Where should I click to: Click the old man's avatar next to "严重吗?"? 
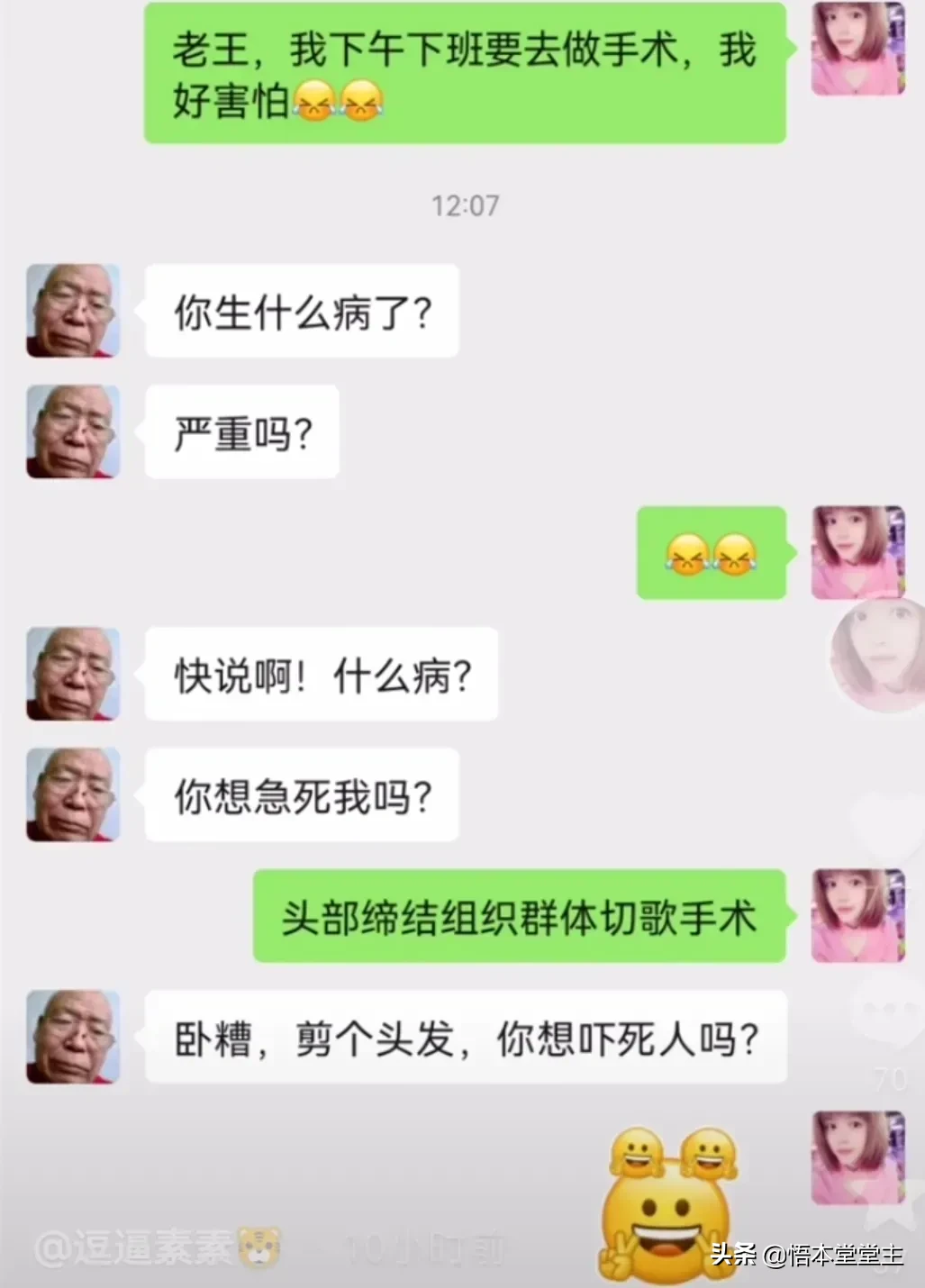point(72,432)
